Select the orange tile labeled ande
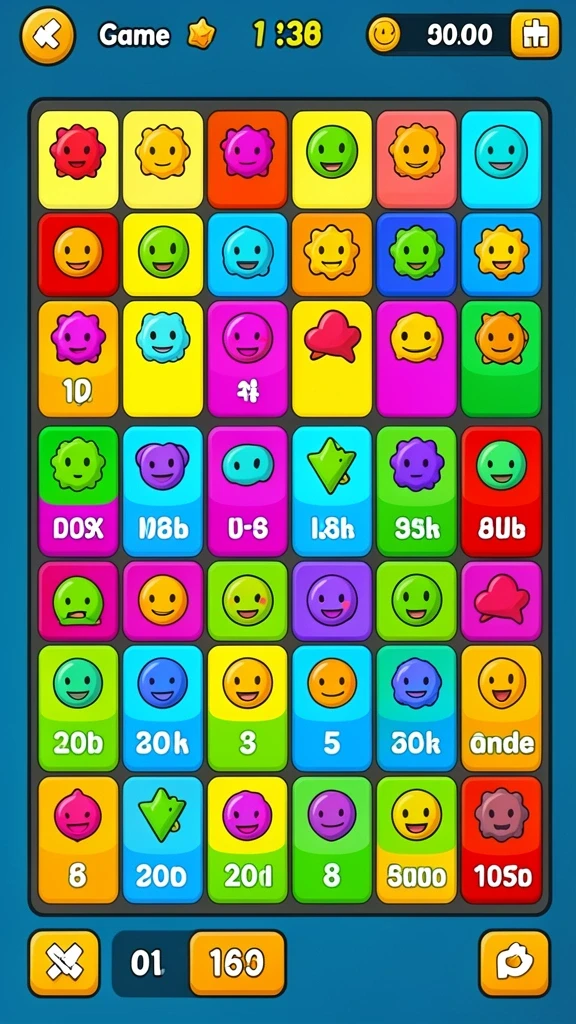 tap(501, 709)
